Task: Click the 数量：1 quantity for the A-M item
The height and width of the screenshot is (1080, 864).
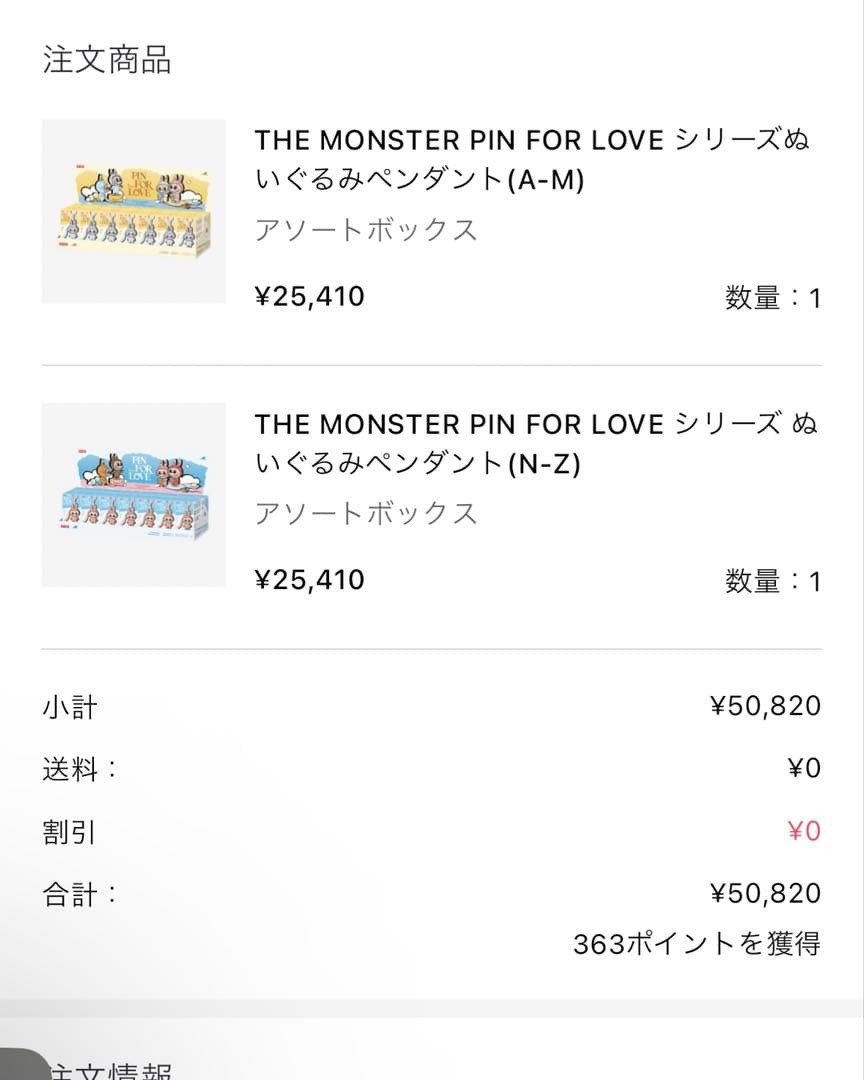Action: click(771, 296)
